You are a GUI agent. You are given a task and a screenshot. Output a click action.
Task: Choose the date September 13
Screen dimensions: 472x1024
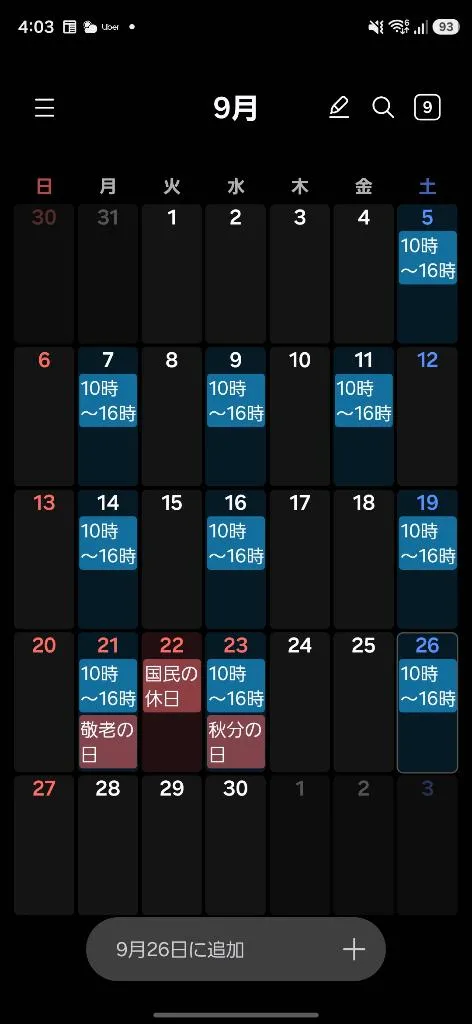coord(44,559)
